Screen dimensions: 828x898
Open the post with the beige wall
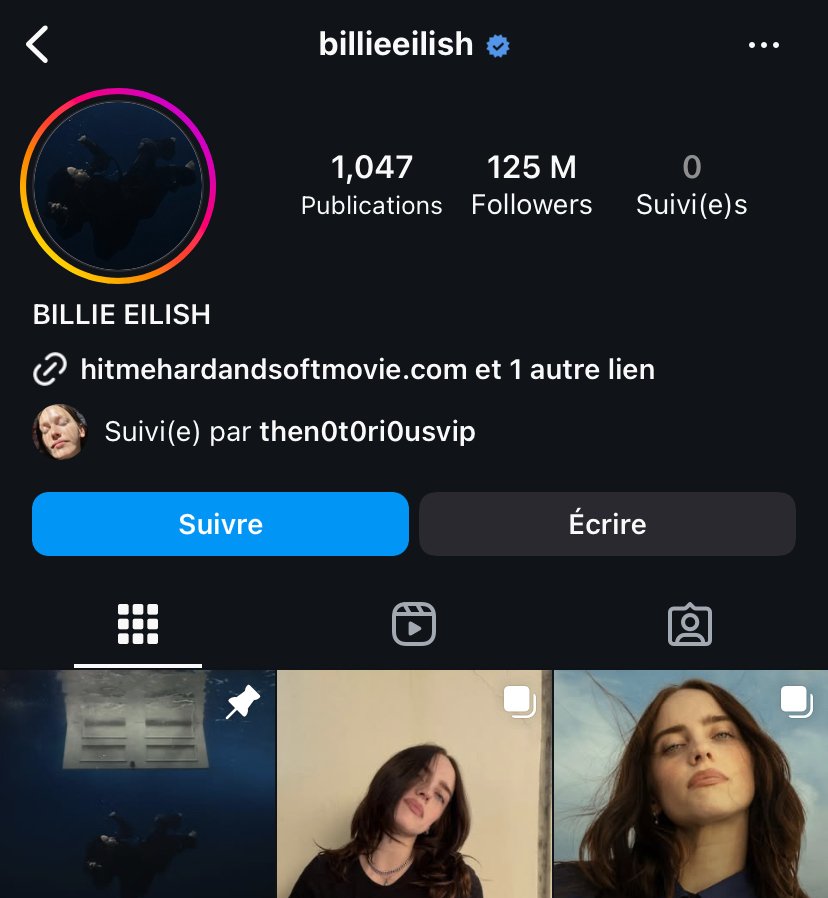414,784
